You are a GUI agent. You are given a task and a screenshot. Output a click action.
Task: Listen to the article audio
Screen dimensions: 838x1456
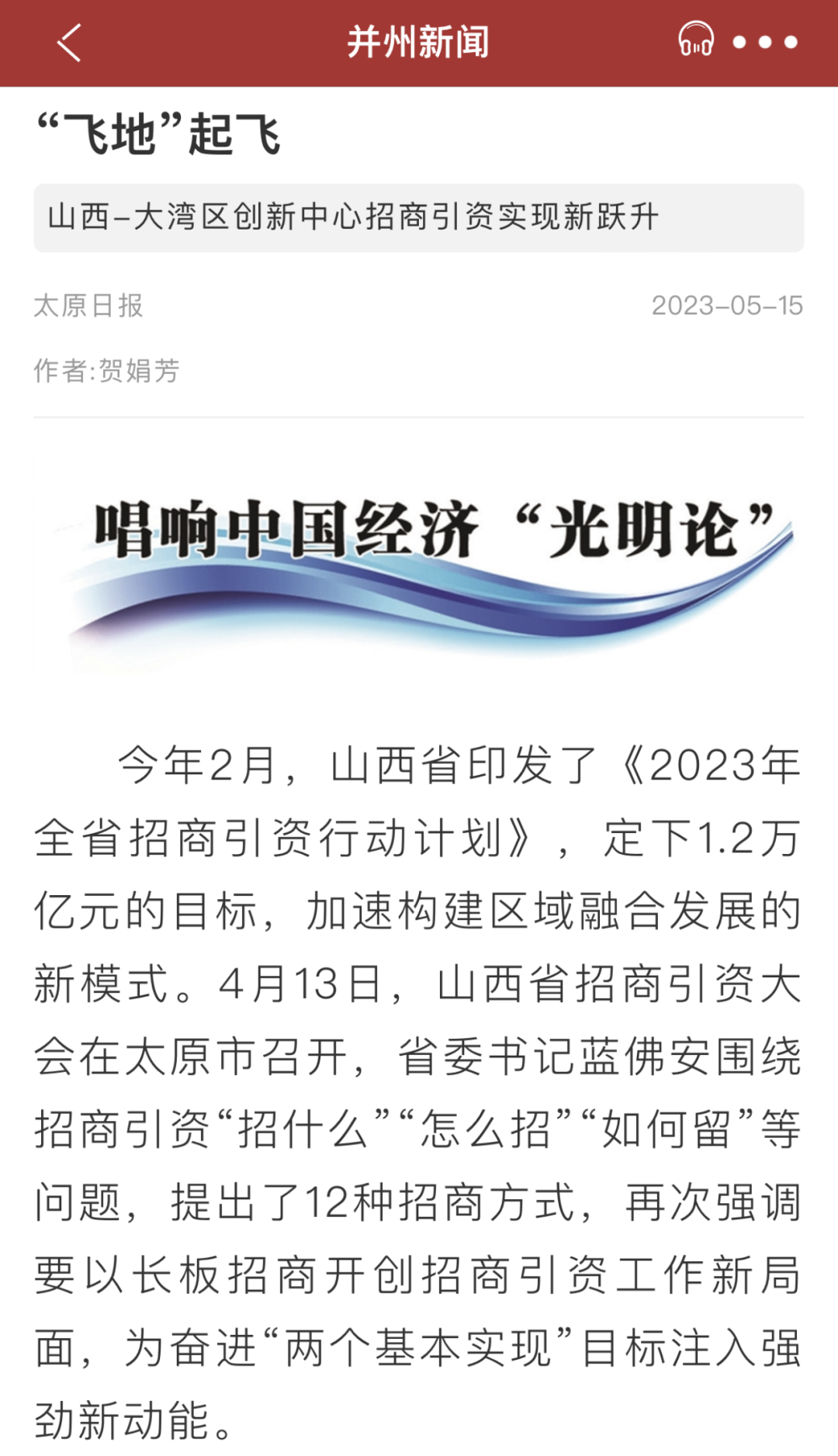695,40
